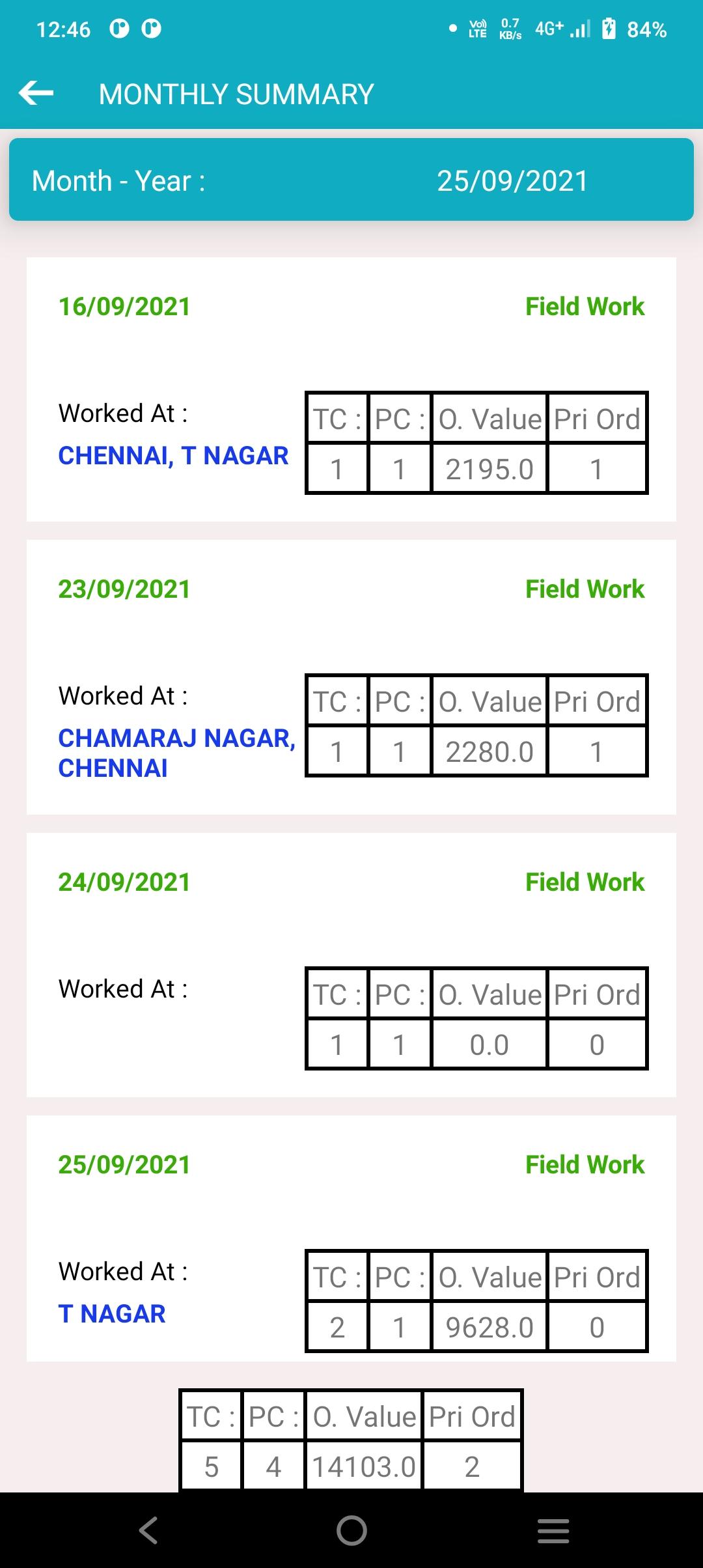Open the 25/09/2021 T Nagar card
Image resolution: width=703 pixels, height=1568 pixels.
(351, 1239)
